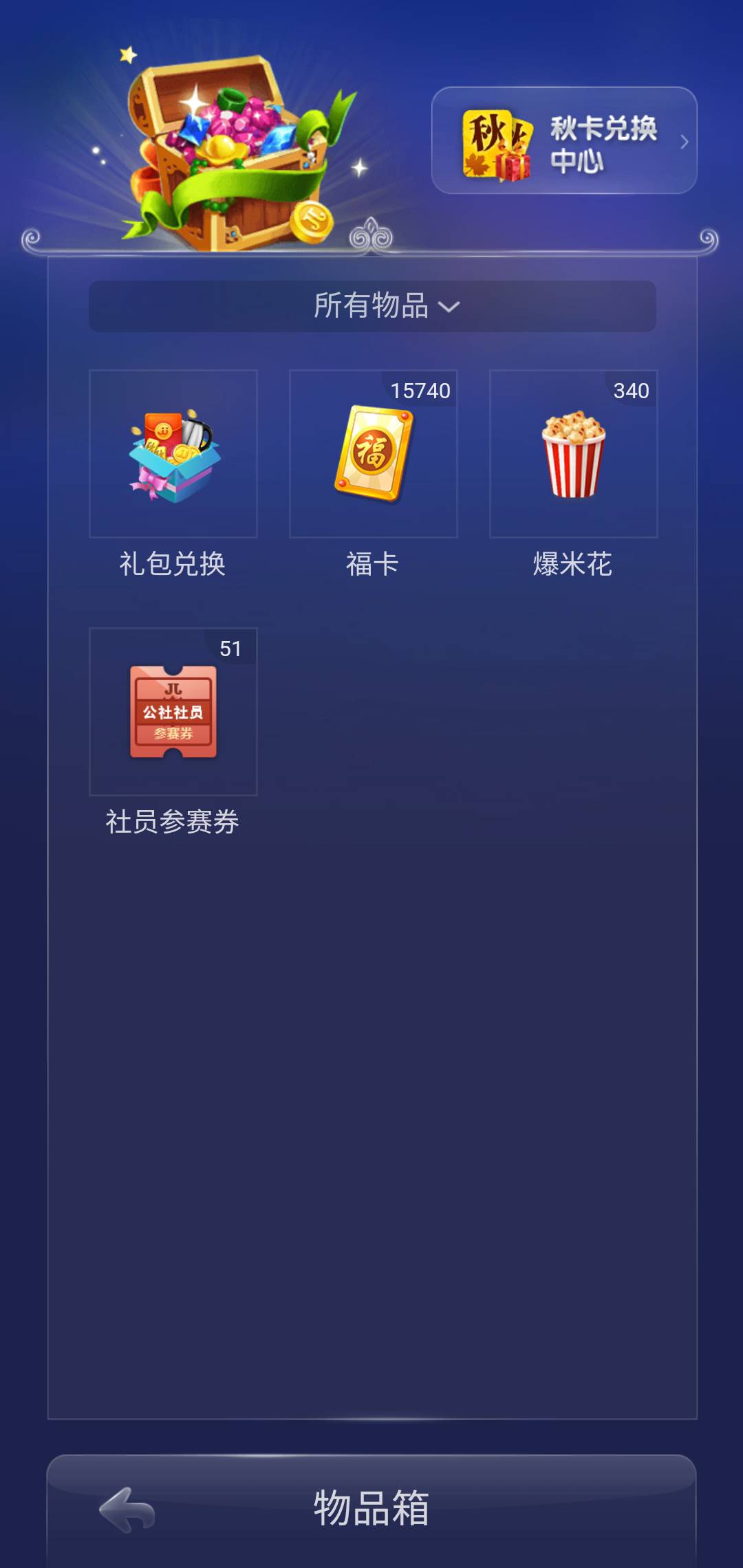Viewport: 743px width, 1568px height.
Task: Expand 秋卡兑换中心 via its right chevron
Action: [683, 142]
